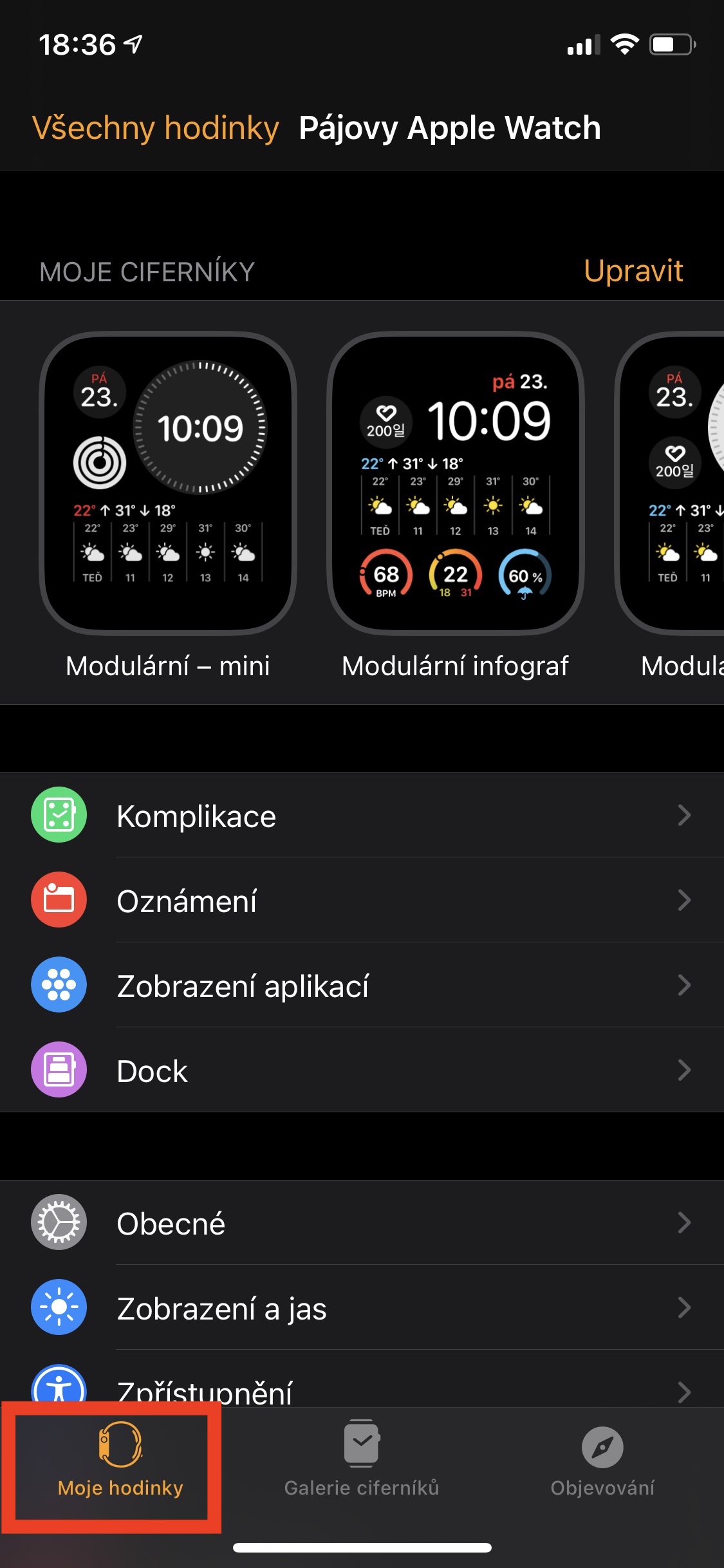Open Komplikace settings

pos(362,816)
